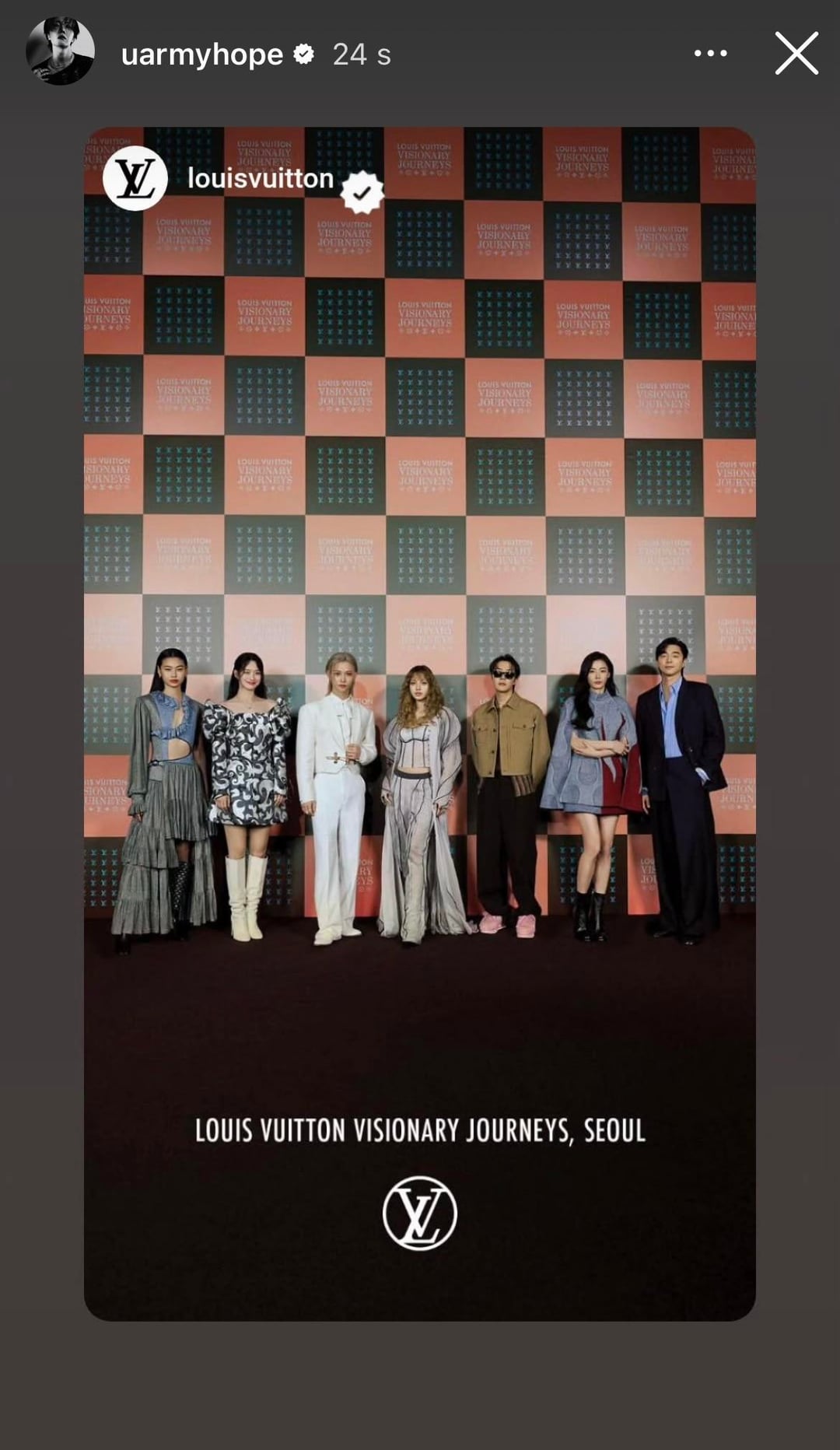Visit the louisvuitton account tag
The width and height of the screenshot is (840, 1450).
(x=260, y=179)
